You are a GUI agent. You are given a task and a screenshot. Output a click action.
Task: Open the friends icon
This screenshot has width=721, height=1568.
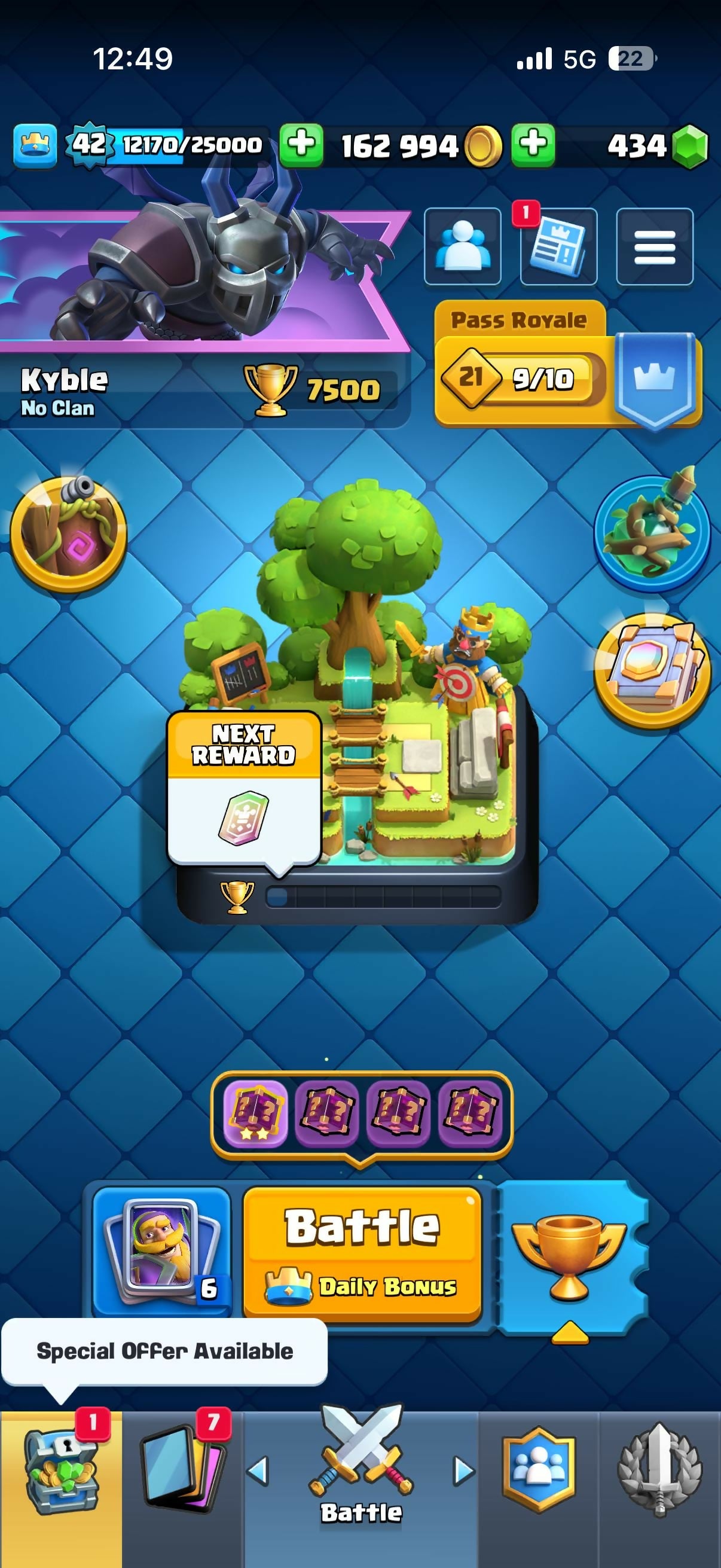[x=462, y=246]
